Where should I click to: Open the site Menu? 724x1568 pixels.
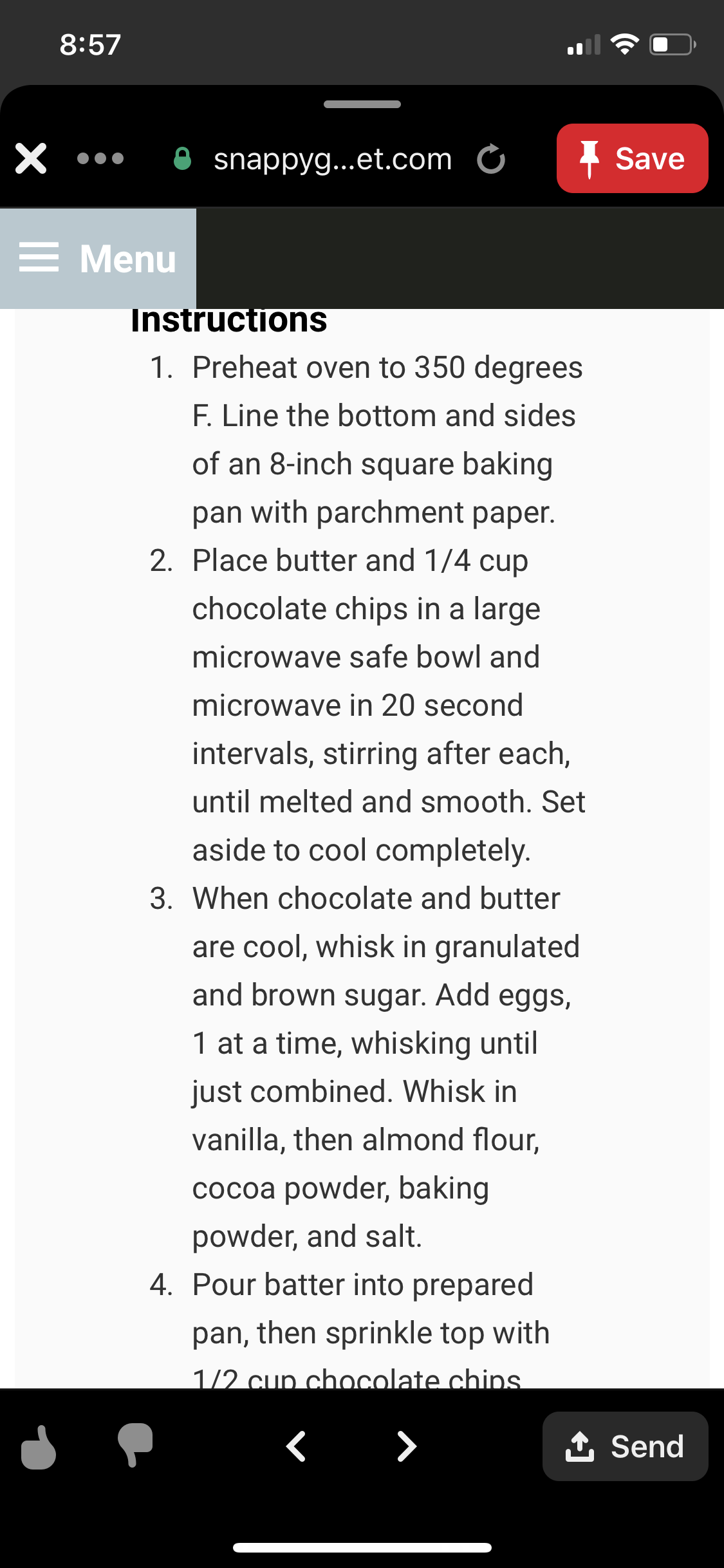pos(98,259)
